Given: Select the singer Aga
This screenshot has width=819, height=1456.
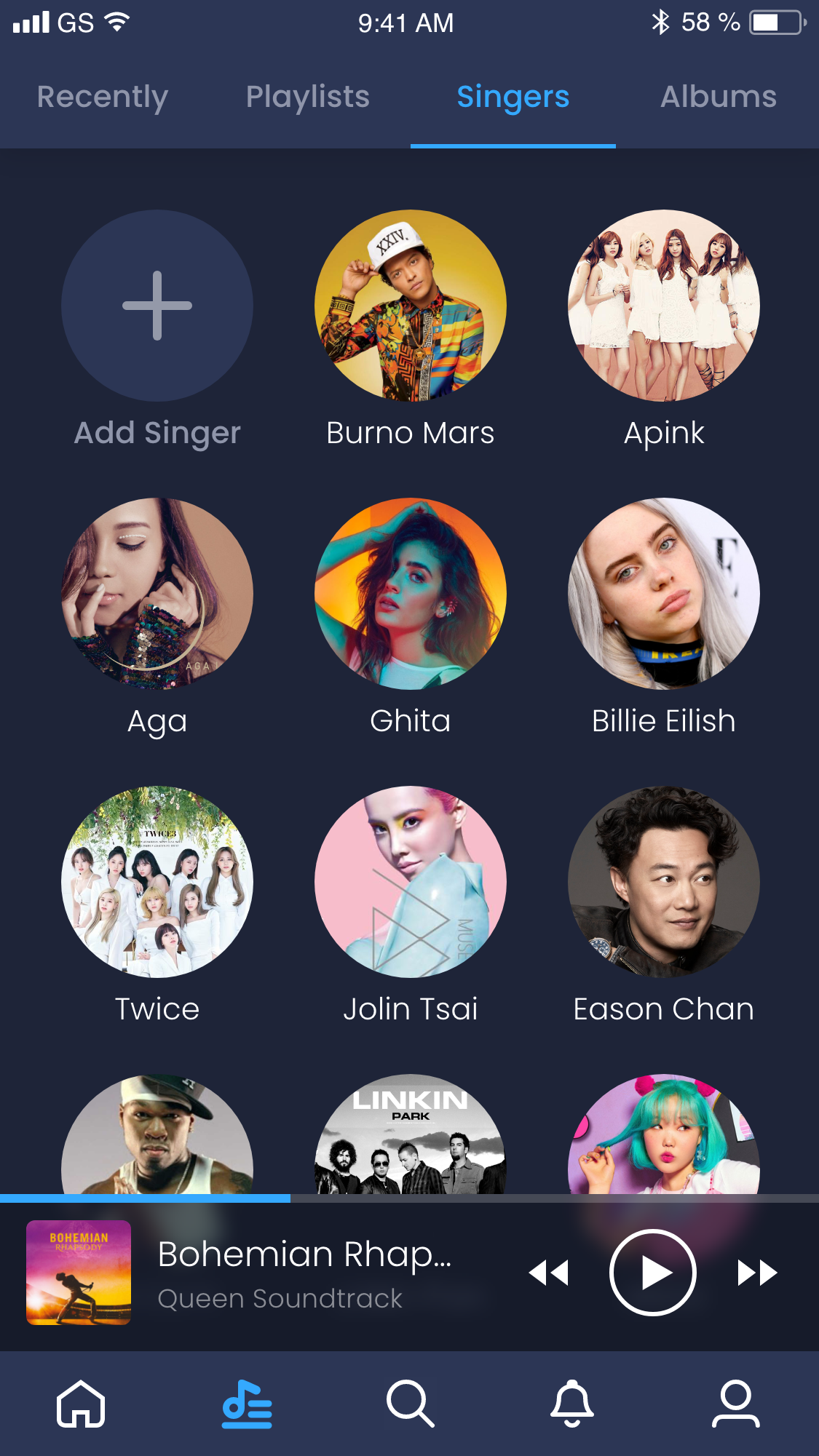Looking at the screenshot, I should point(157,594).
